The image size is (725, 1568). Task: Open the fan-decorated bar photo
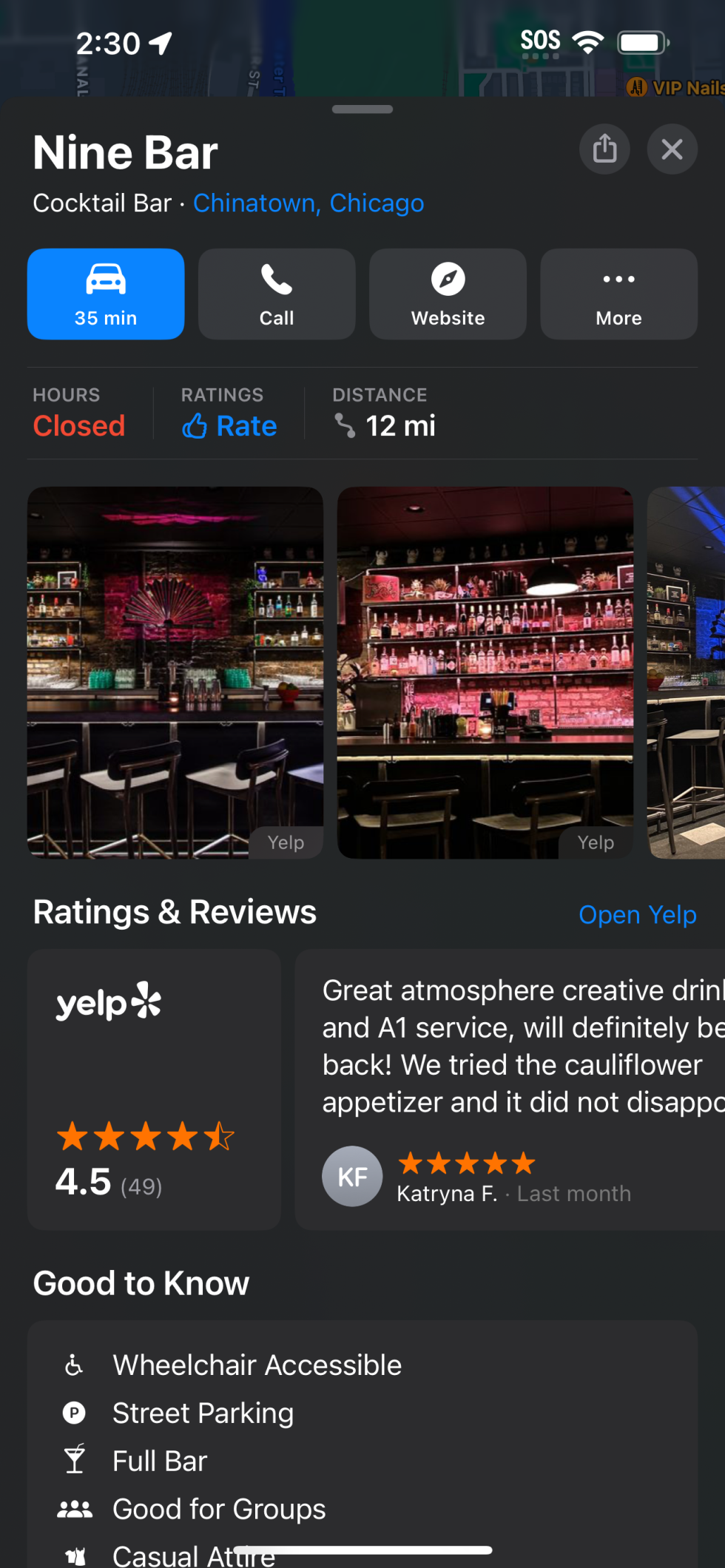coord(175,672)
